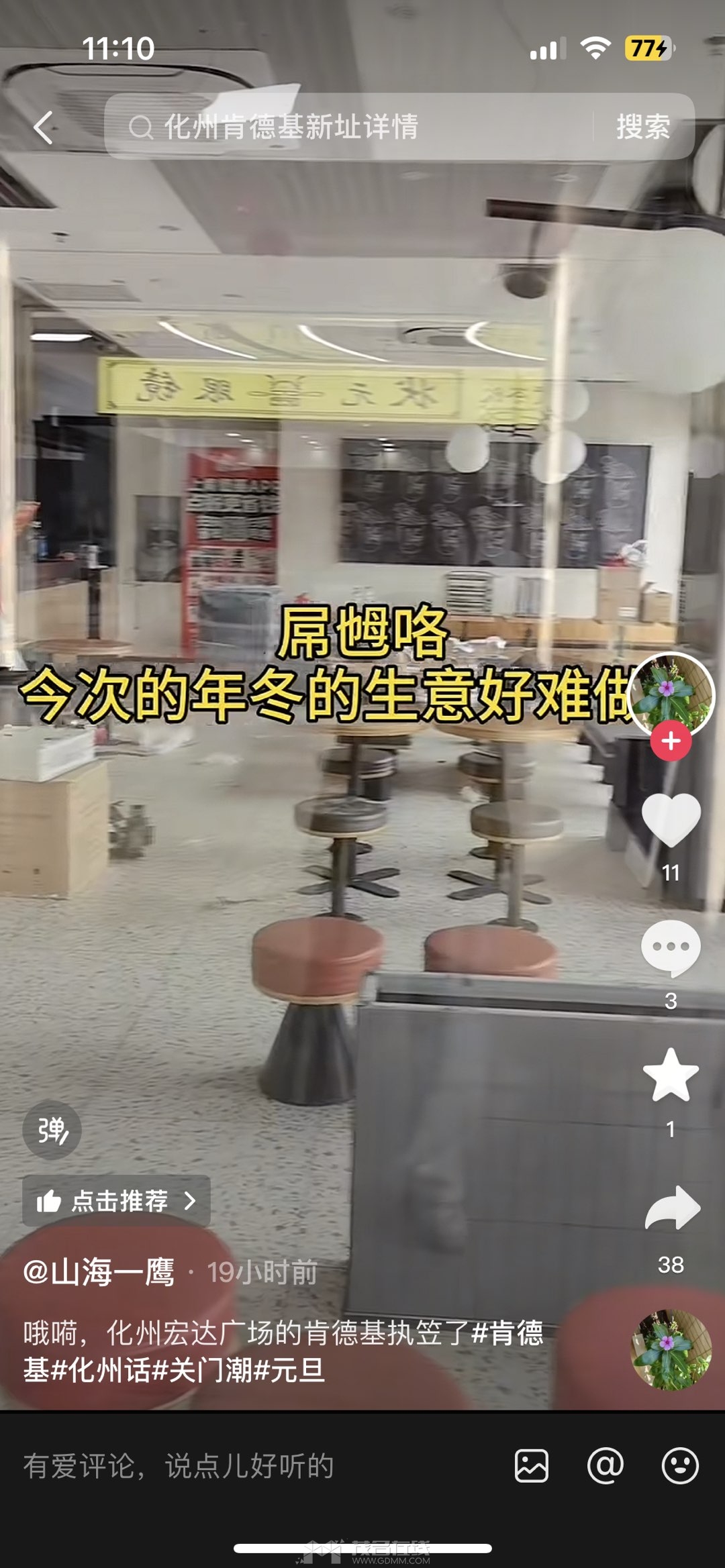Tap 点击推荐 to recommend
The image size is (725, 1568).
[117, 1201]
